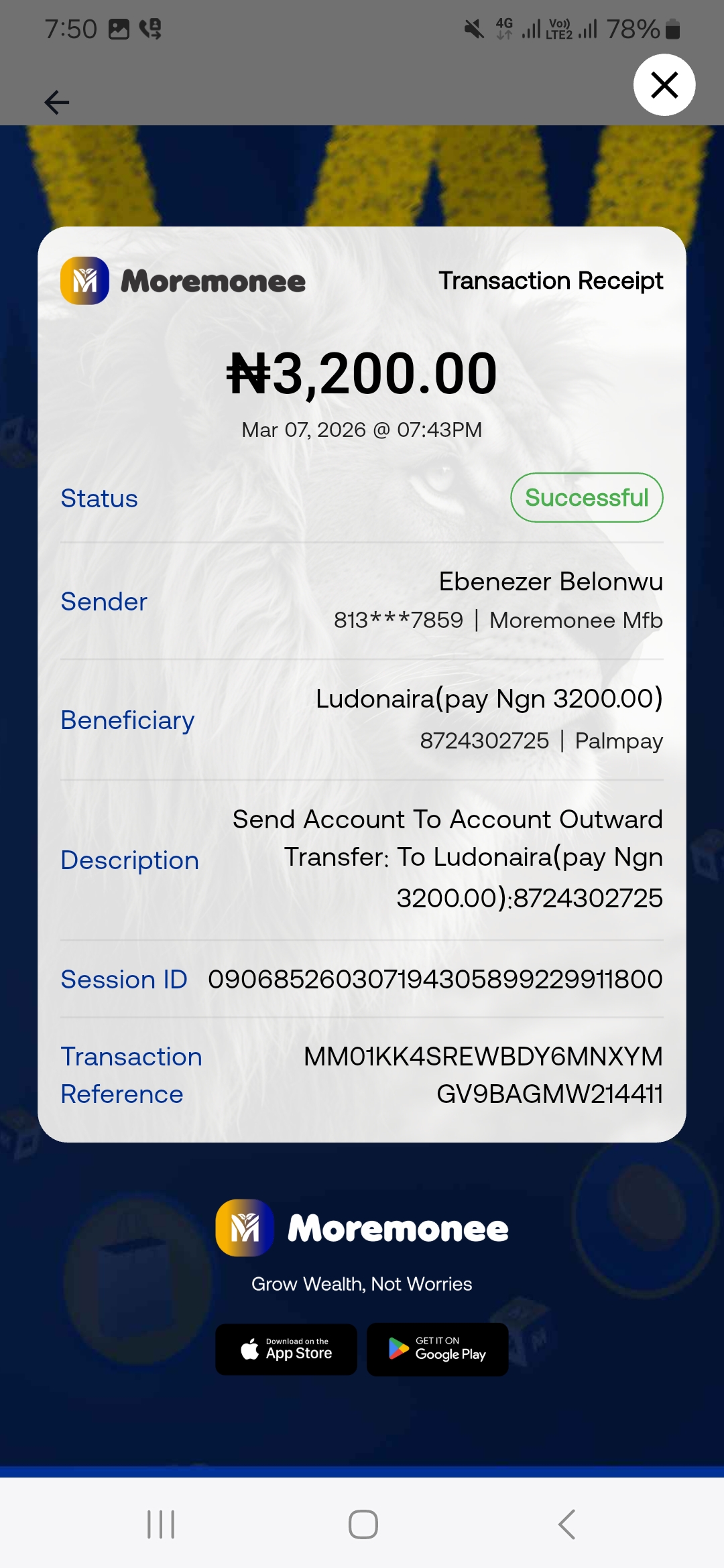Go to the home screen
This screenshot has height=1568, width=724.
click(363, 1524)
